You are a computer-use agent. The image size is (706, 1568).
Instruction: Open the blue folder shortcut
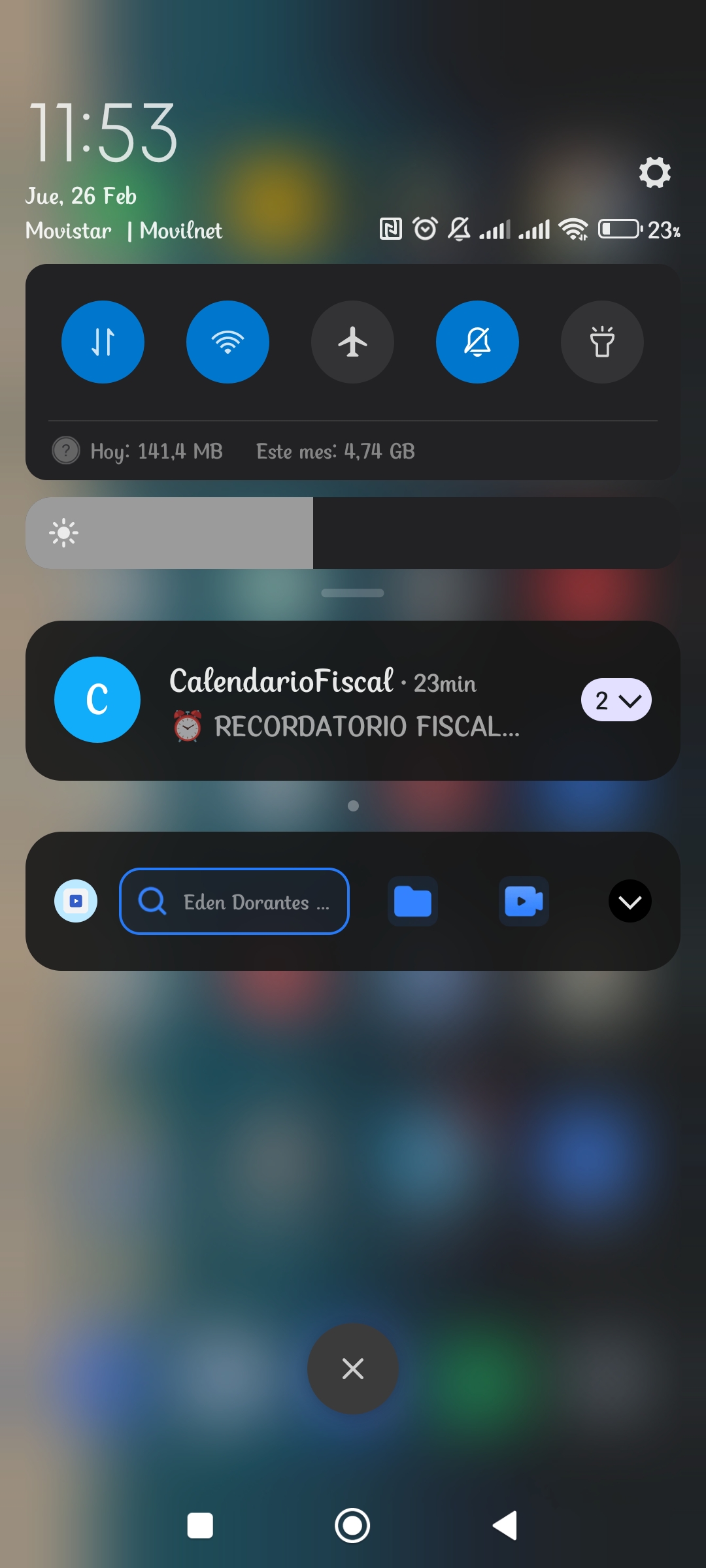(412, 902)
